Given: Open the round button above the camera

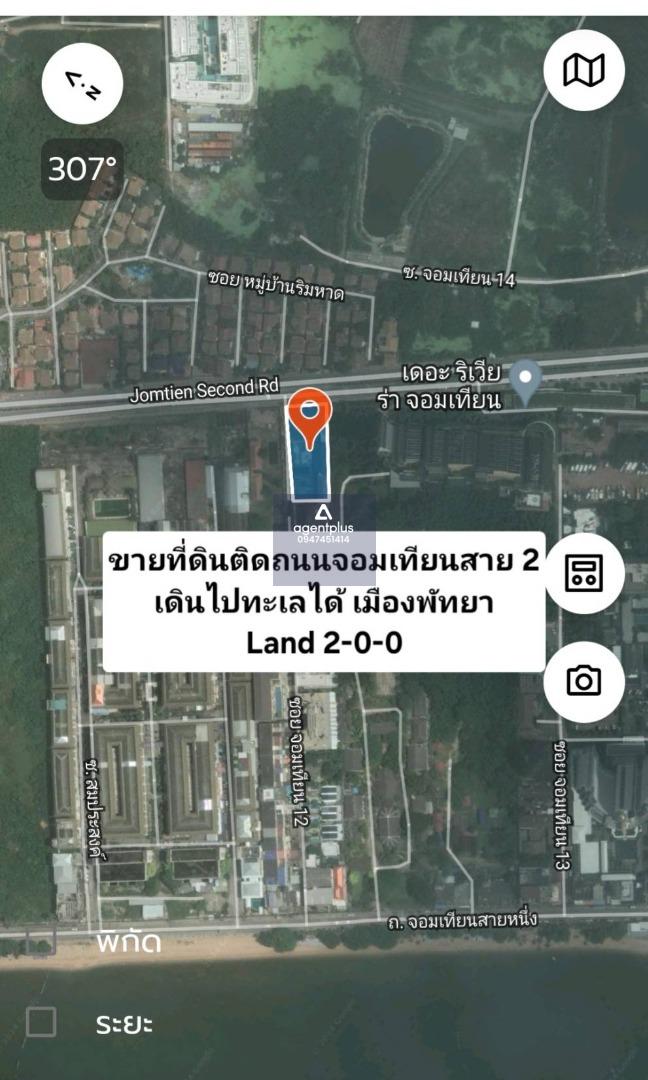Looking at the screenshot, I should tap(584, 572).
